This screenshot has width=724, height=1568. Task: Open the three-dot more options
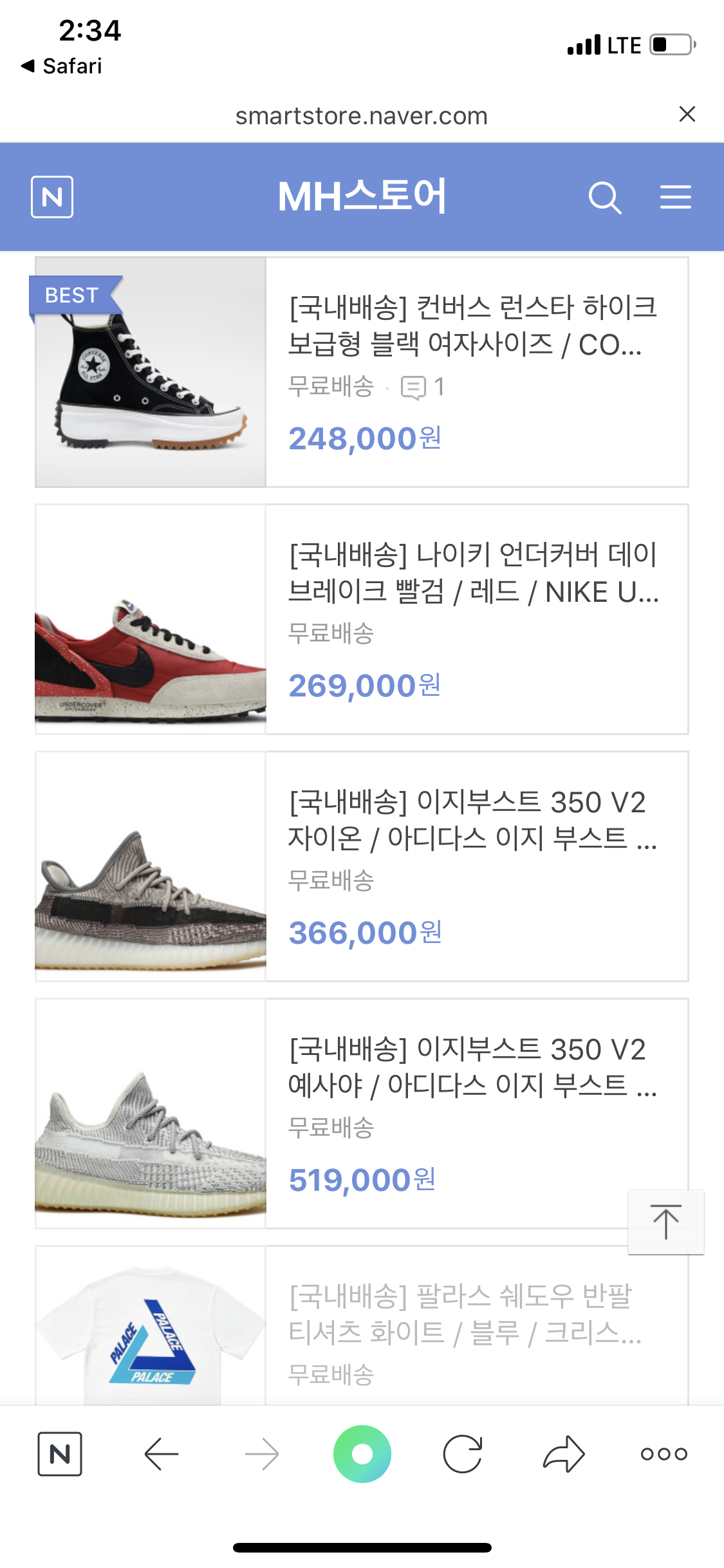pos(664,1453)
